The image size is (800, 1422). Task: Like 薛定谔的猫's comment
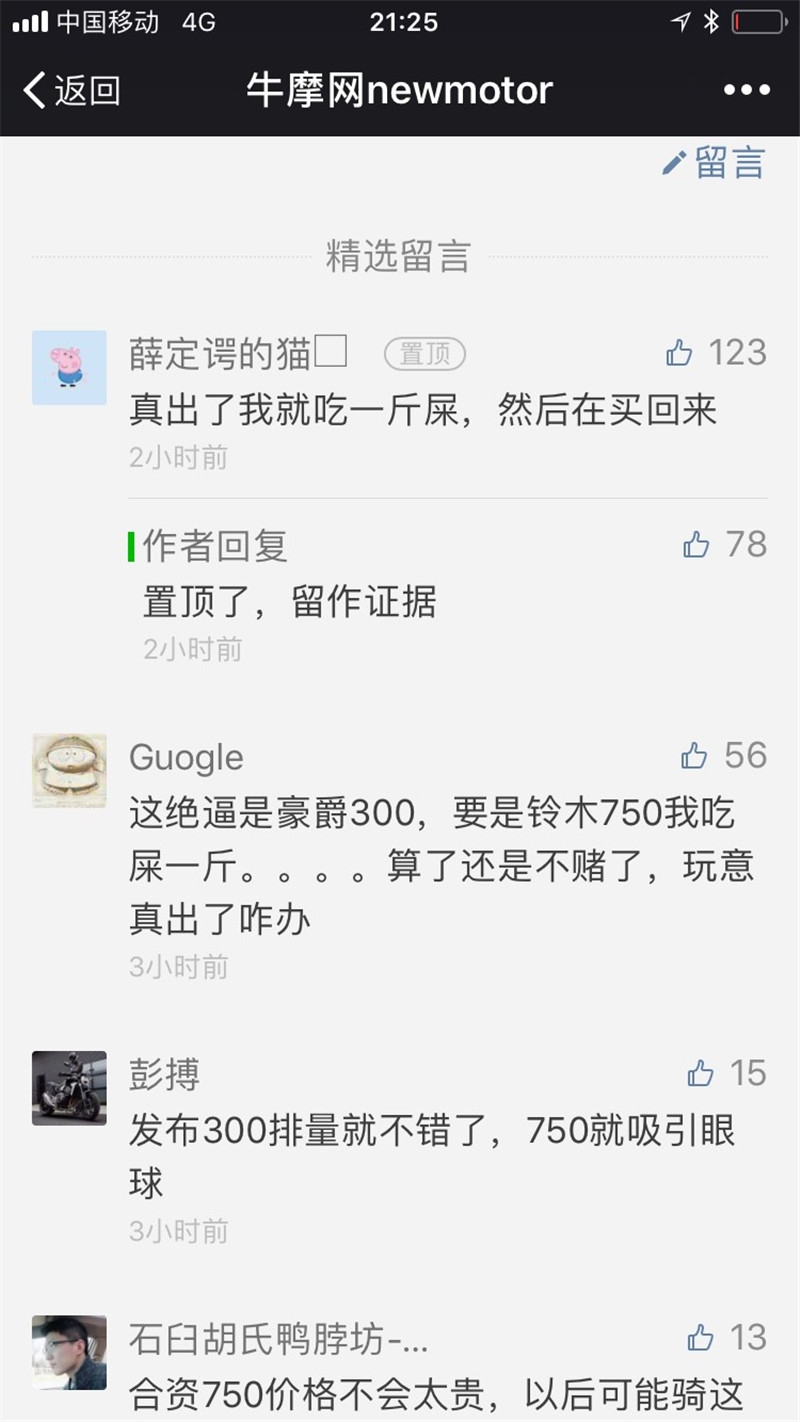point(680,352)
